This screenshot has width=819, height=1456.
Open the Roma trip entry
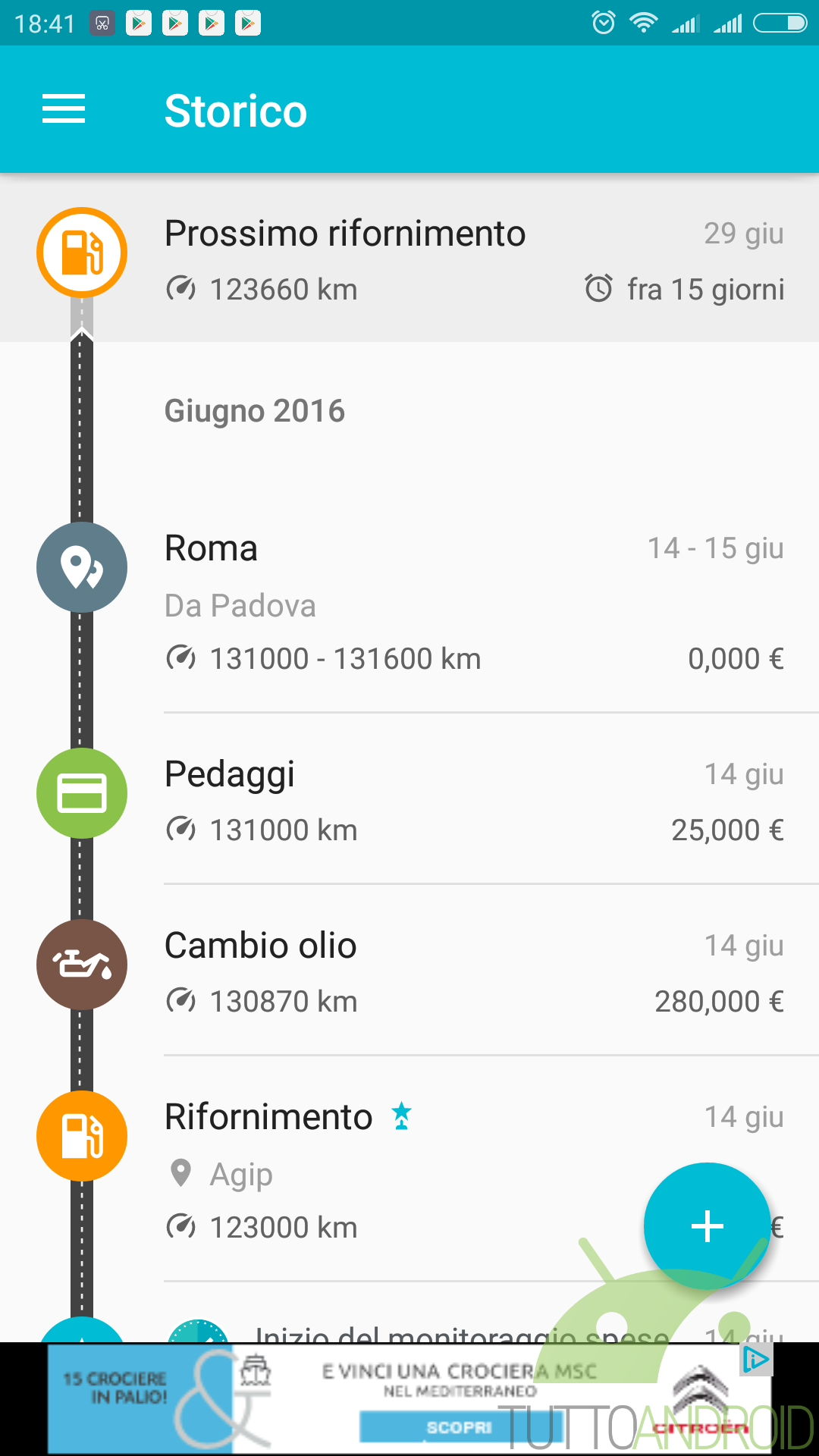[409, 604]
